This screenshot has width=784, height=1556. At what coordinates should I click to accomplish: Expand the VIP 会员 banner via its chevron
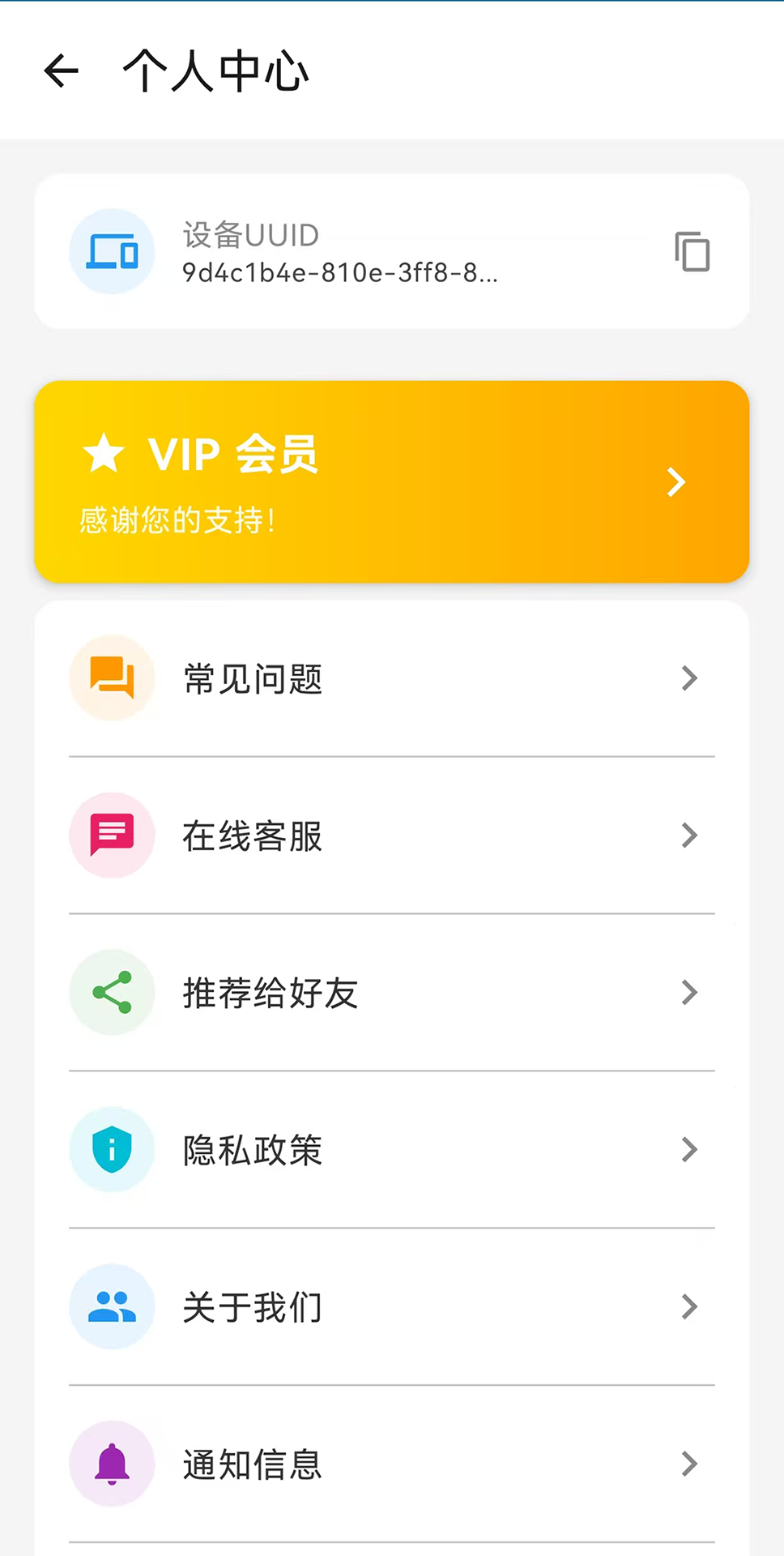pyautogui.click(x=676, y=482)
